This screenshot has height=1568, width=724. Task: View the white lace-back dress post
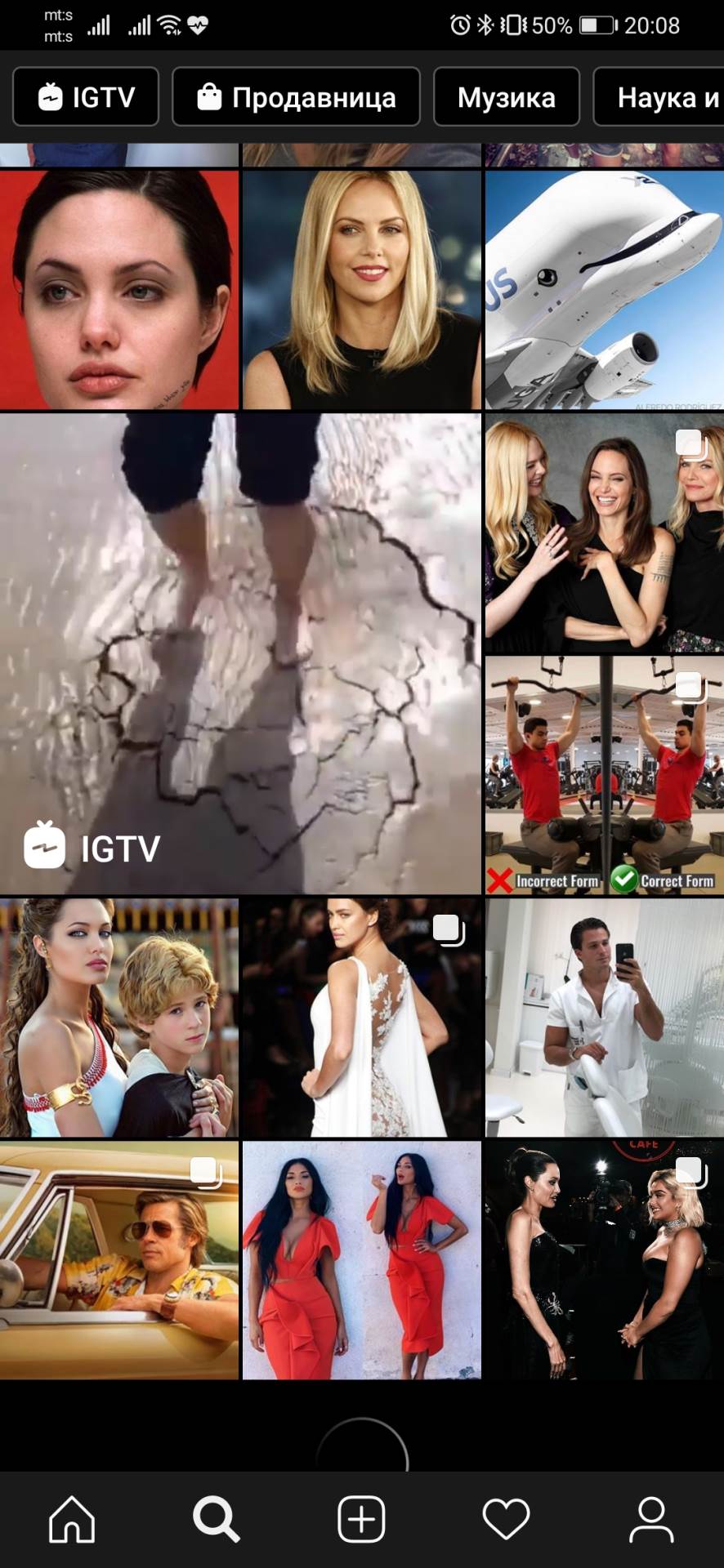click(361, 1017)
